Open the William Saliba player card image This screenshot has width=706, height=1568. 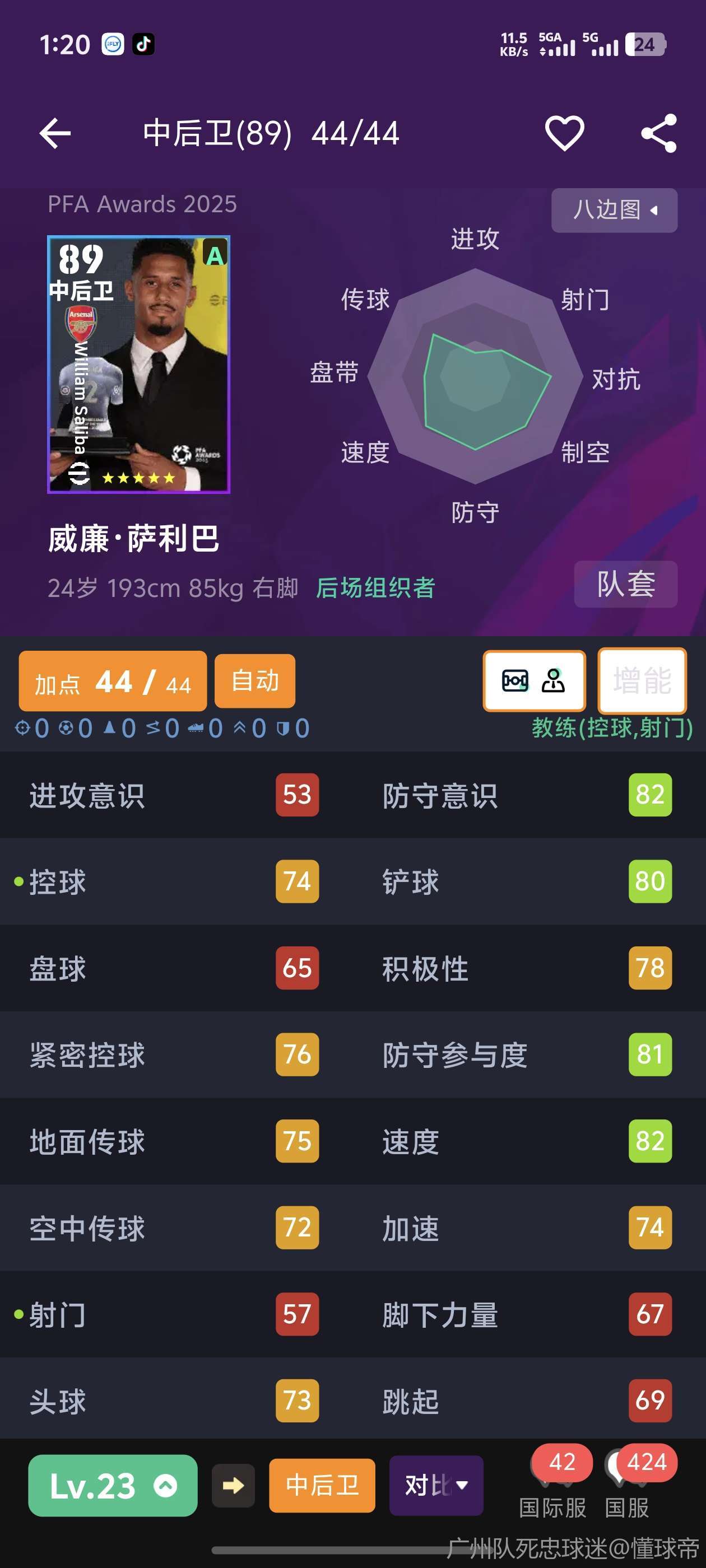coord(139,364)
